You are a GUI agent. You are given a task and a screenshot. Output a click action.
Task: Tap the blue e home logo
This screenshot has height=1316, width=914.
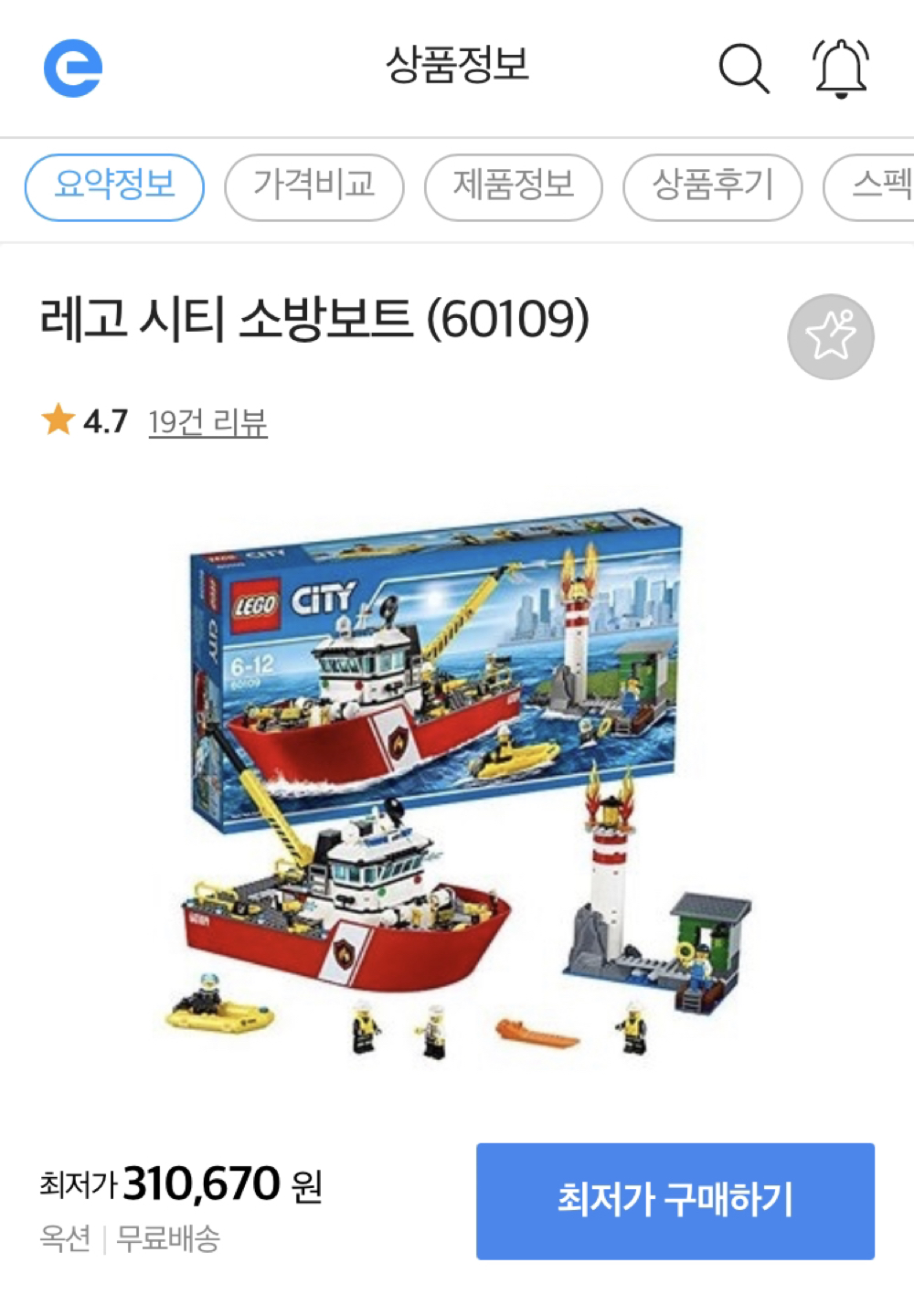pos(73,69)
